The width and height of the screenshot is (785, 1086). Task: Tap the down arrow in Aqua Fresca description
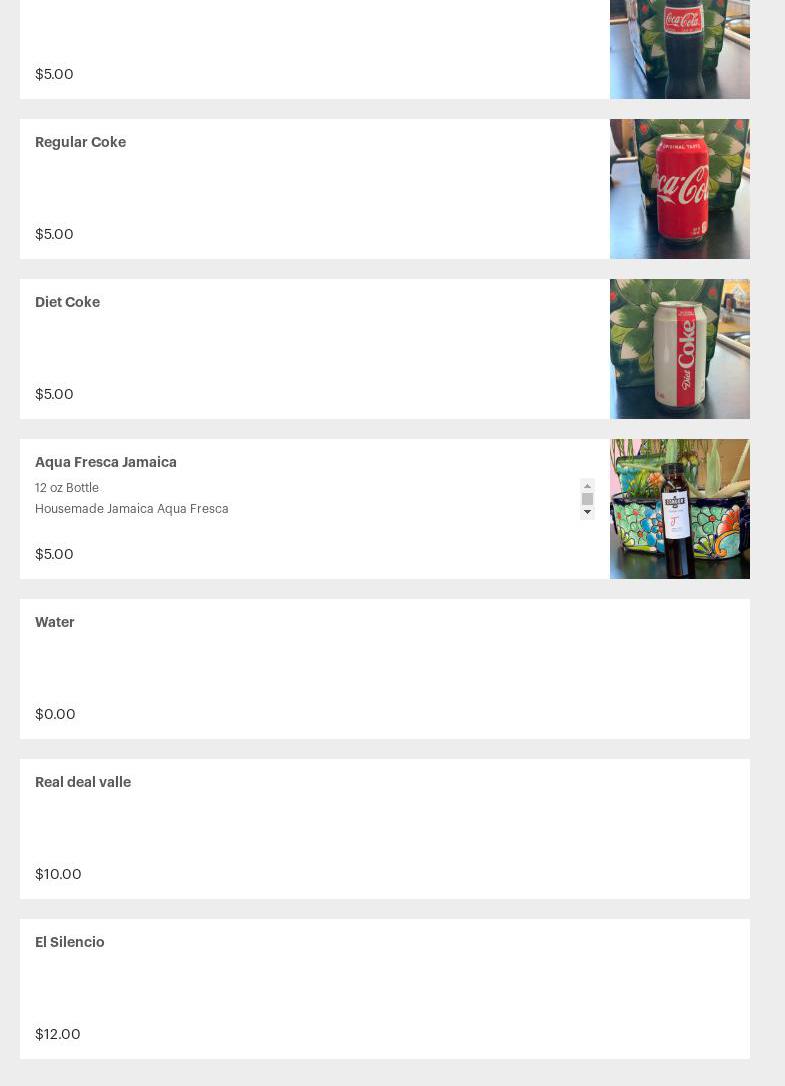[588, 512]
